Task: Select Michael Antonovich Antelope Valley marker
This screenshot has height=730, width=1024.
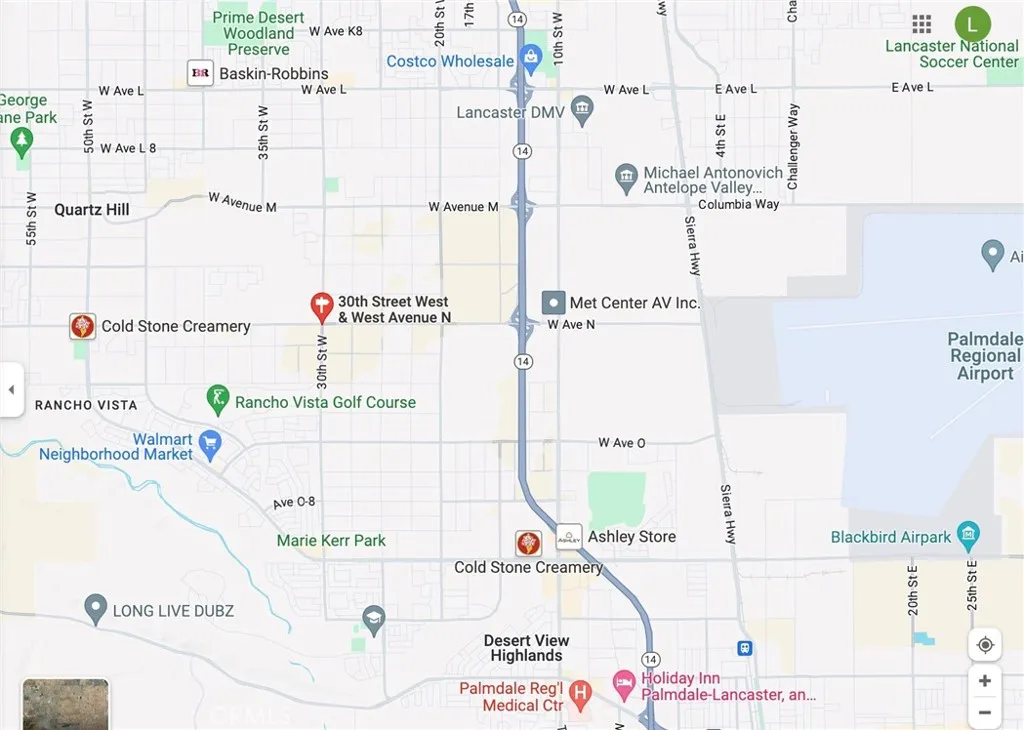Action: point(626,178)
